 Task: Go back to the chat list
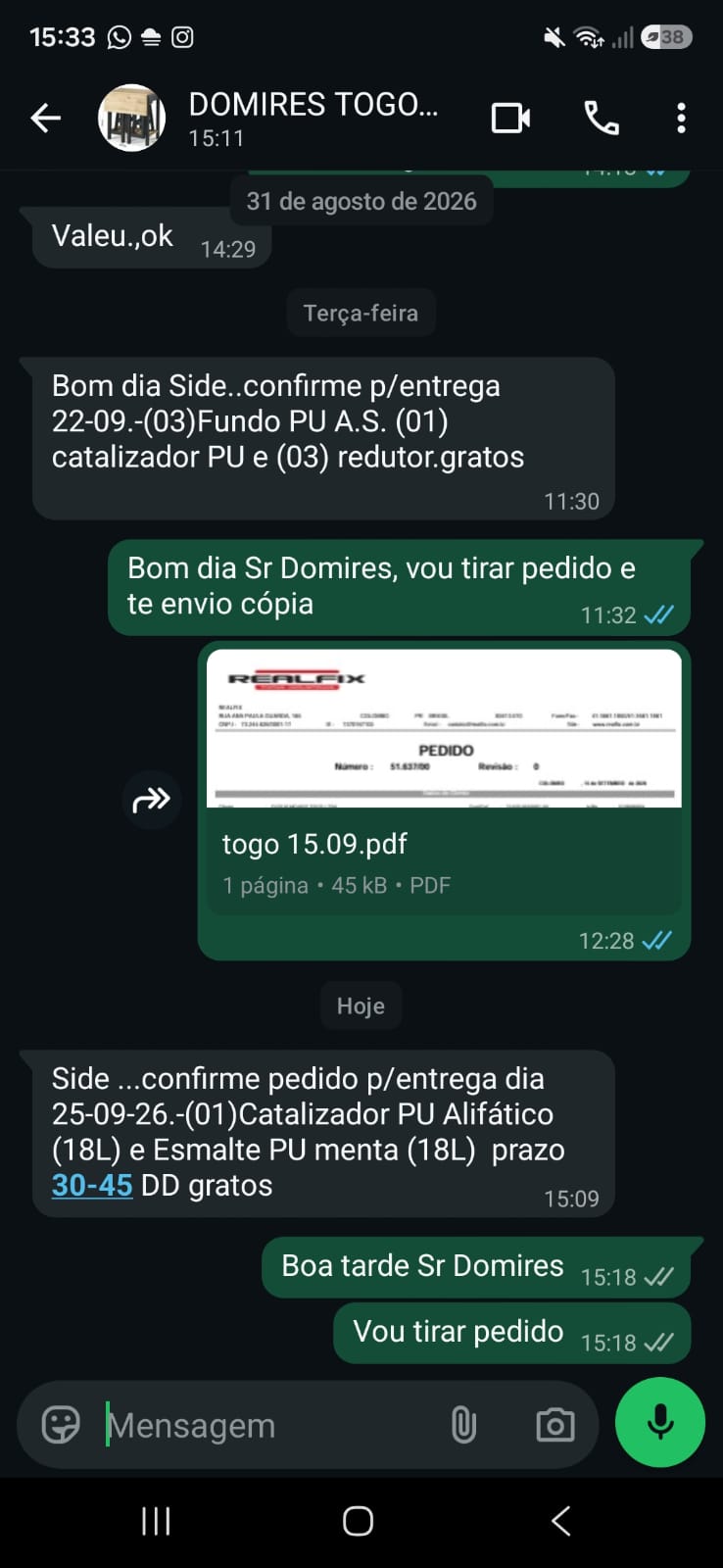[45, 119]
